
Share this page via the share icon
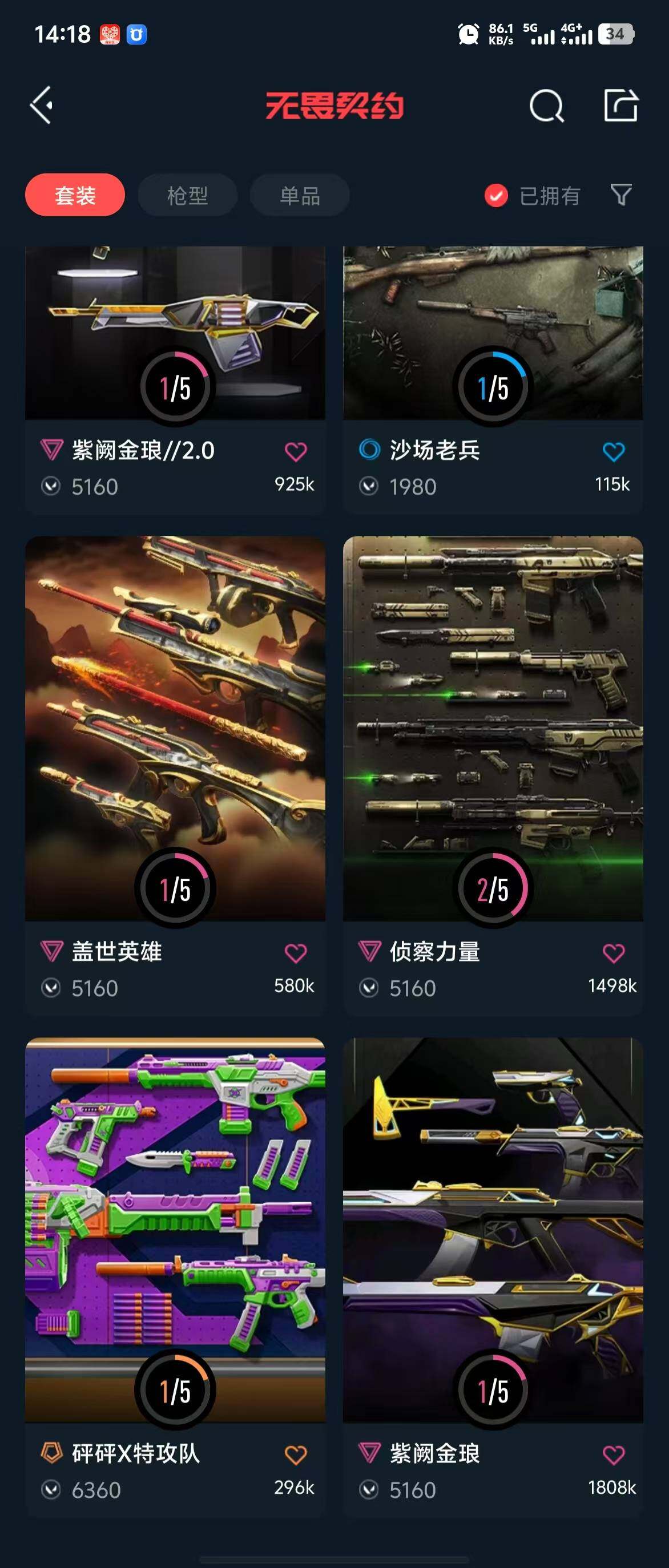(x=620, y=106)
